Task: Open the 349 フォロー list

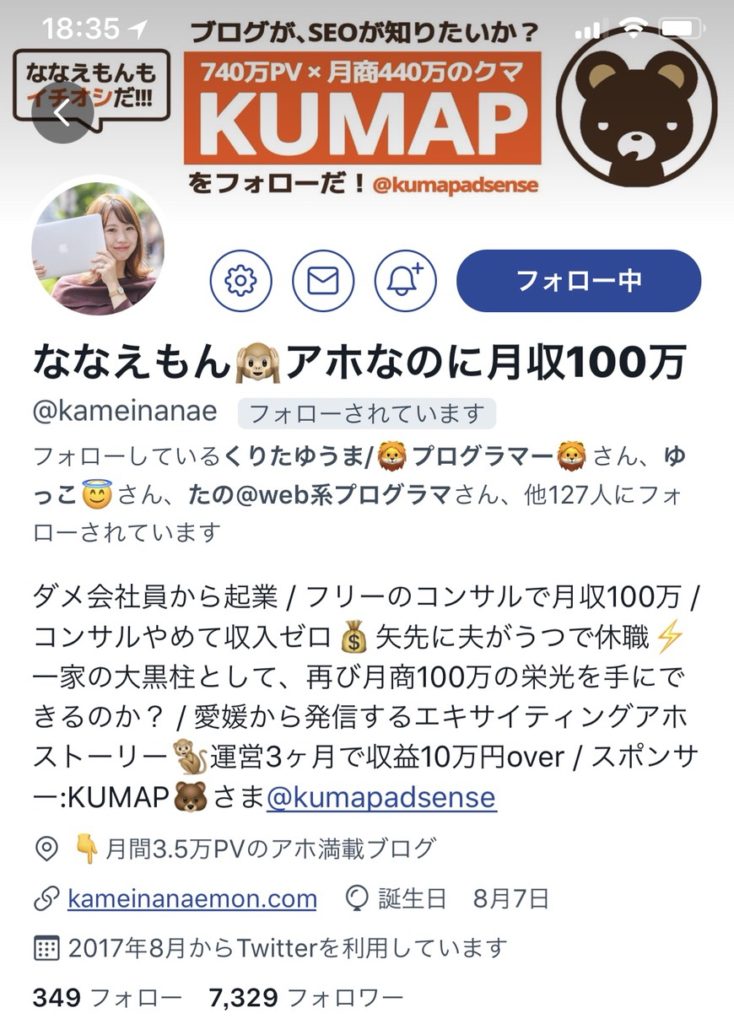Action: [107, 997]
